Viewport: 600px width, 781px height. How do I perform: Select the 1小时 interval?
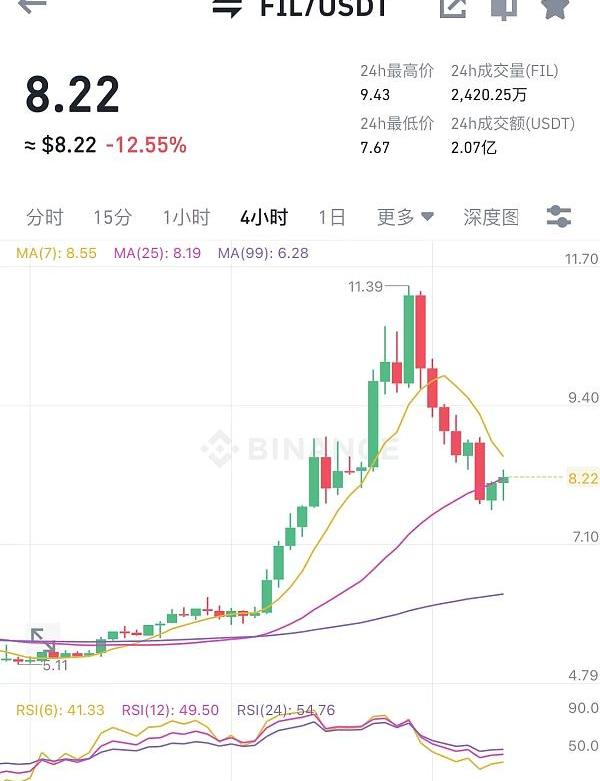(x=187, y=217)
